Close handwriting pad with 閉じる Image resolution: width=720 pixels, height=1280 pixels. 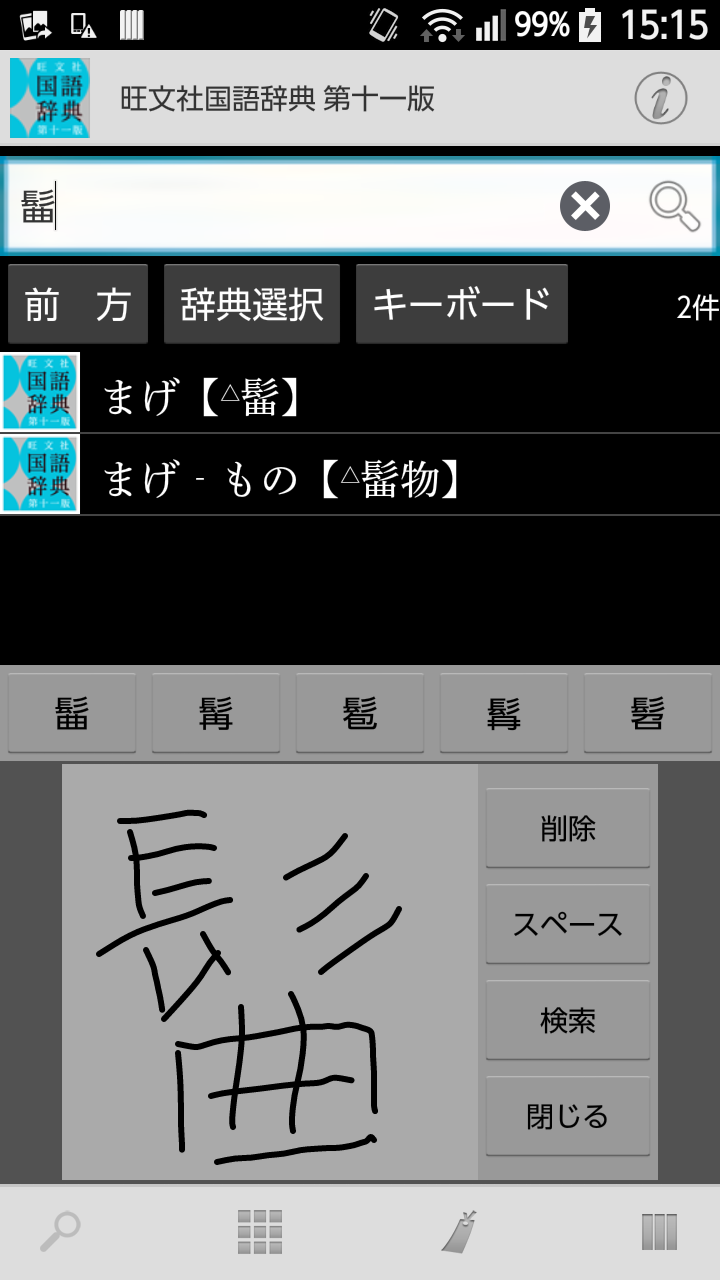click(568, 1116)
